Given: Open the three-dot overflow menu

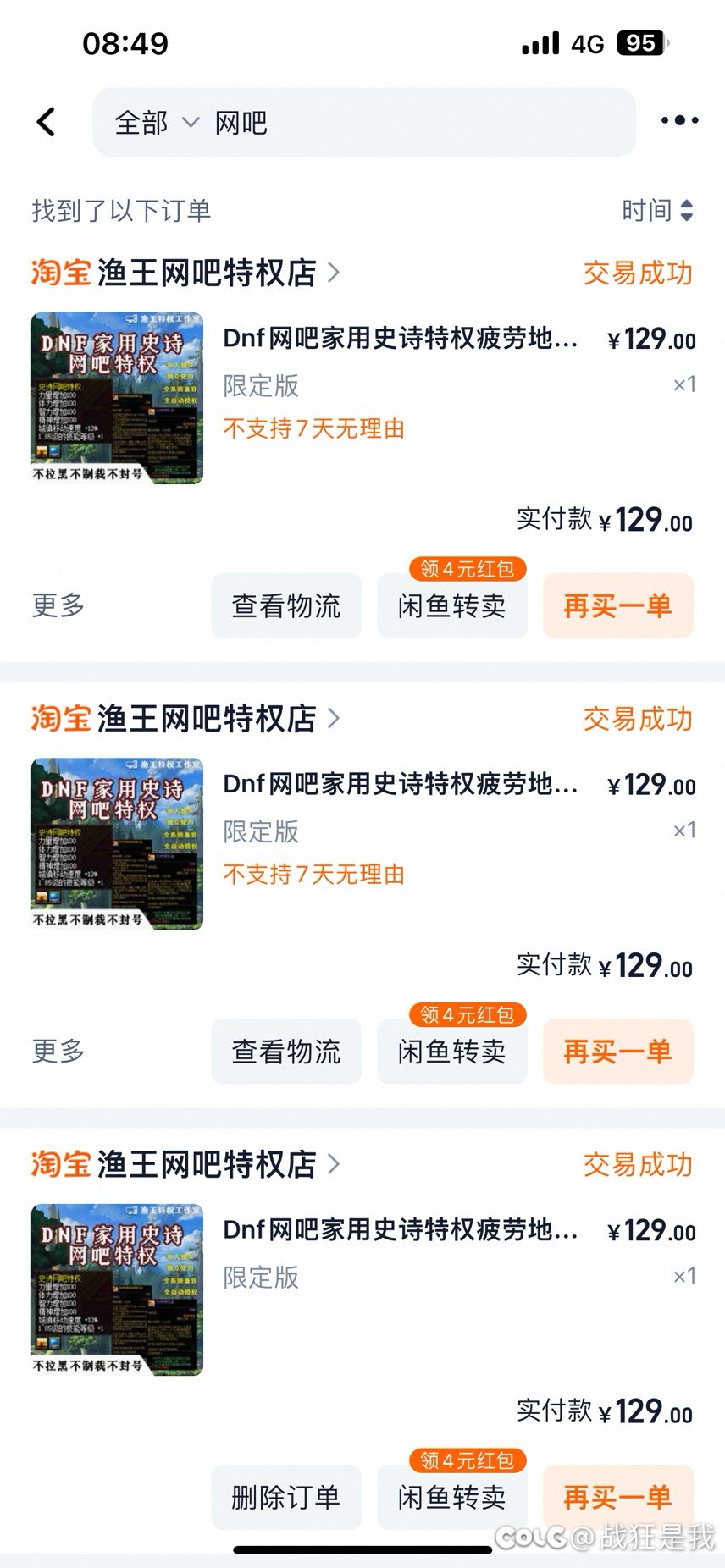Looking at the screenshot, I should [679, 121].
